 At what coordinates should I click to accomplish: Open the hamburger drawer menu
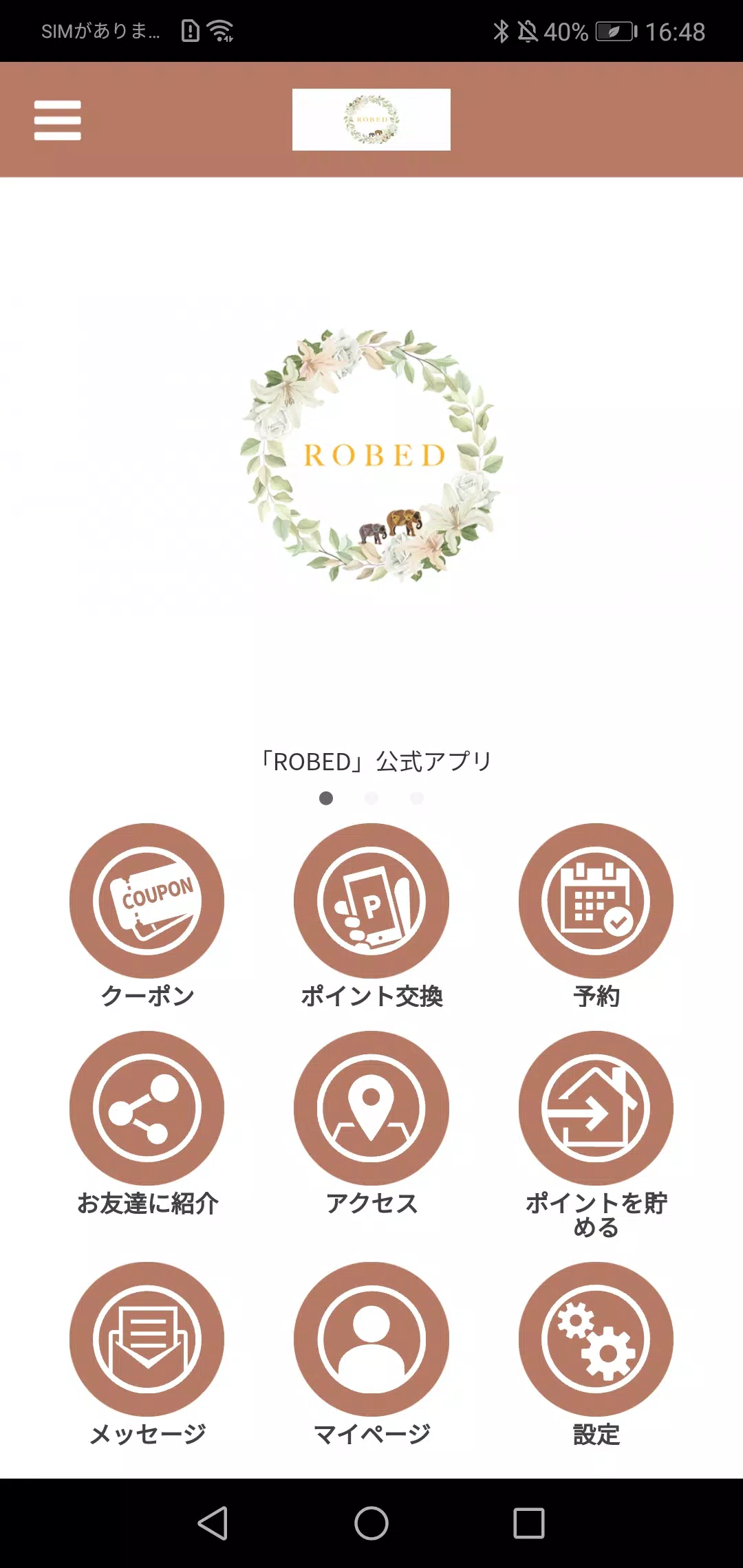58,120
